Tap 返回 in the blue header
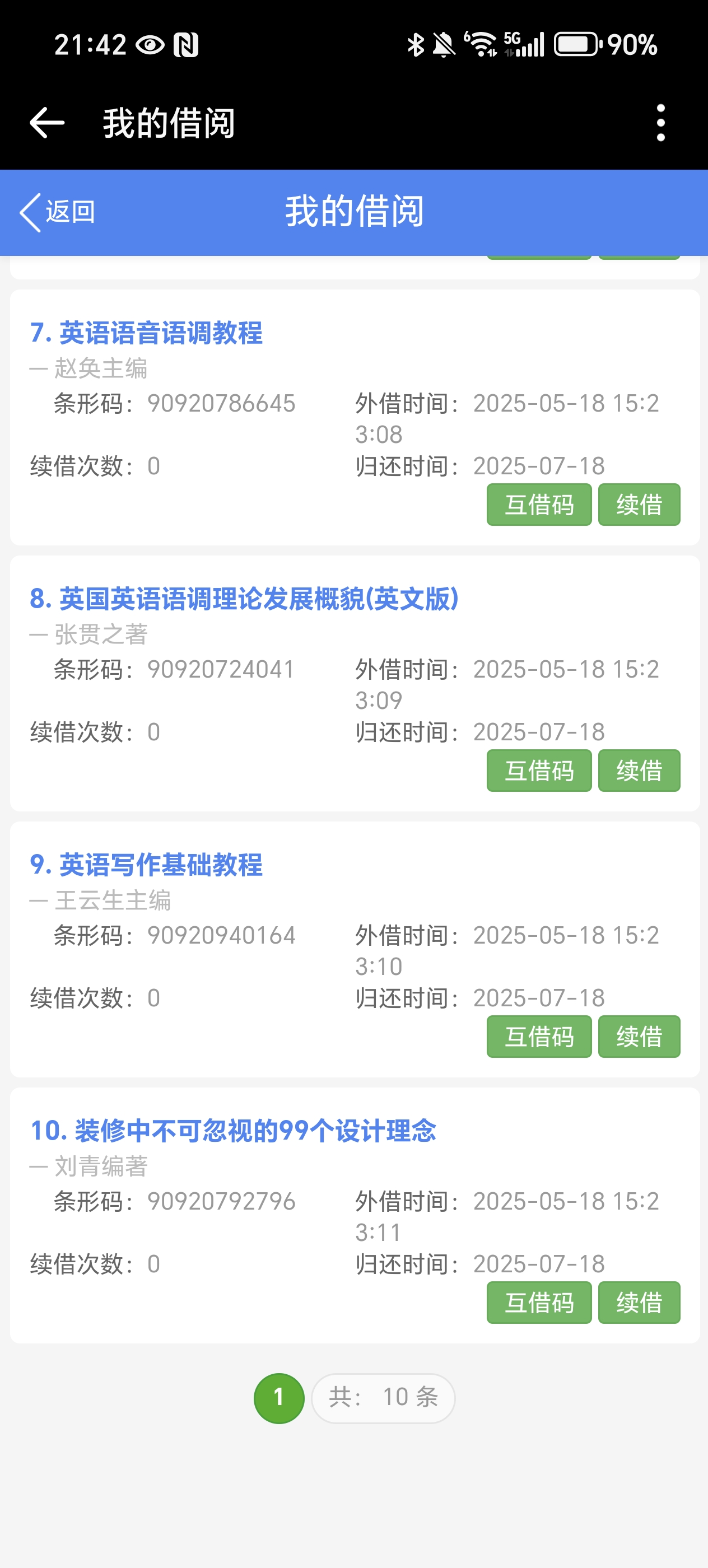 tap(58, 212)
